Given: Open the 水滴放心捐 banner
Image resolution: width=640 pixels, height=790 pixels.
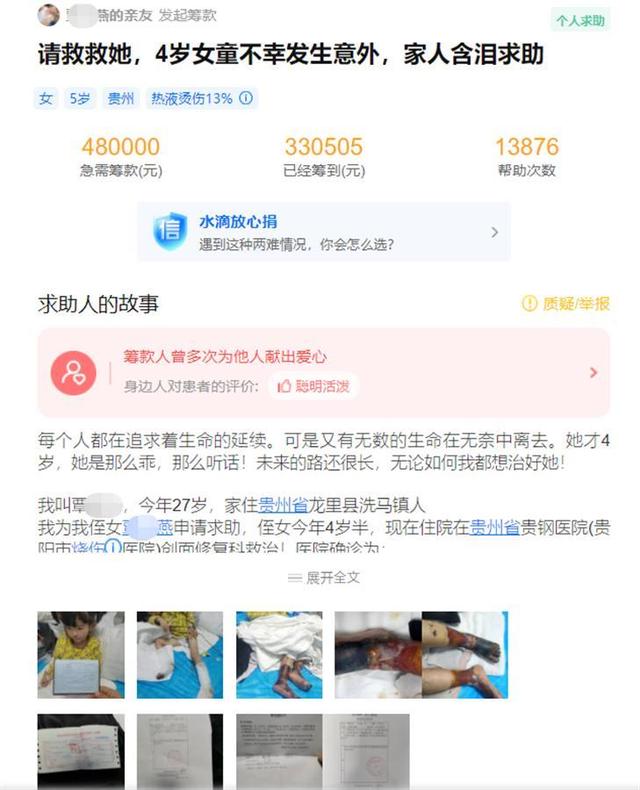Looking at the screenshot, I should coord(323,232).
